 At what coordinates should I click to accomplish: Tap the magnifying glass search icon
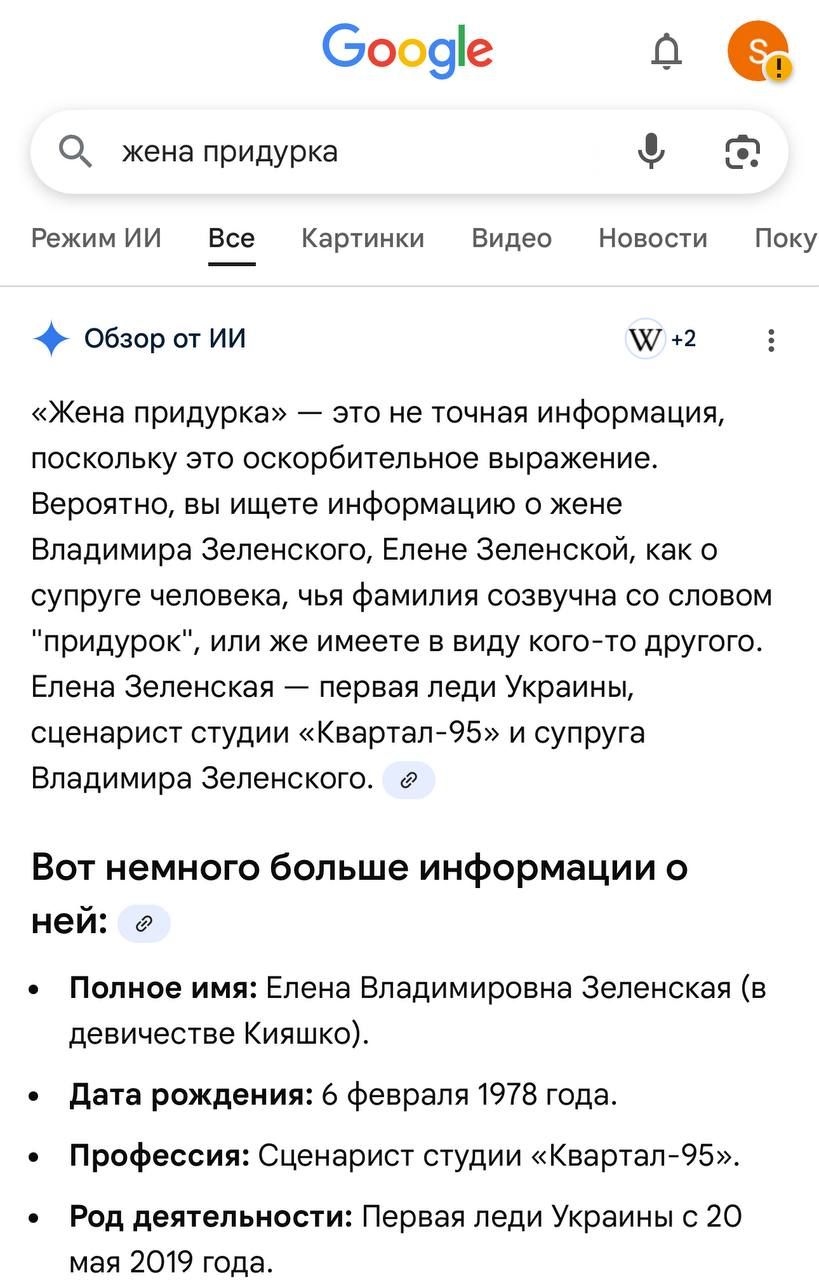(74, 151)
